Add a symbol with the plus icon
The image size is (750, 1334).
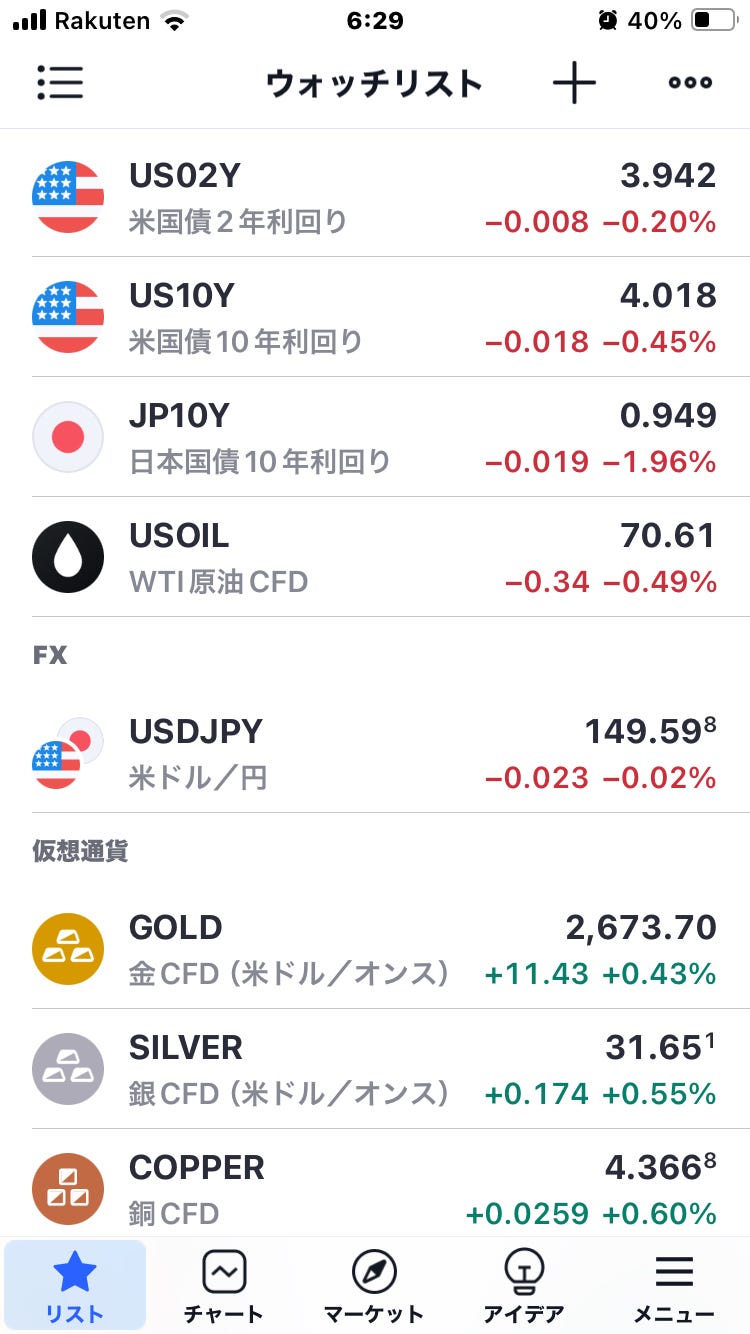pos(574,83)
